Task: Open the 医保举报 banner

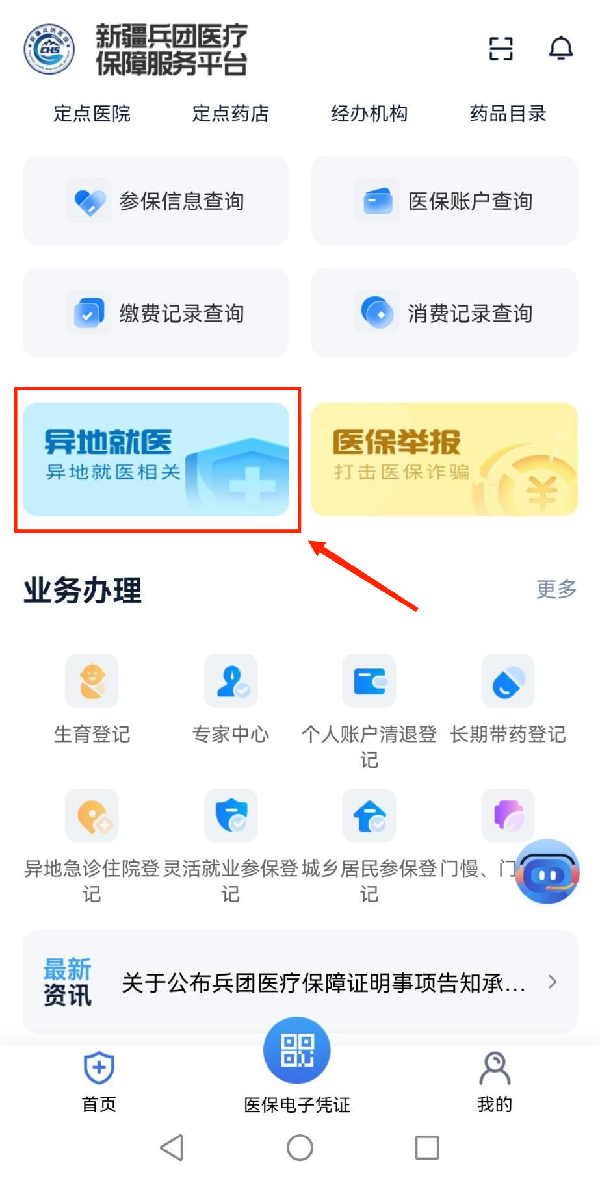Action: pyautogui.click(x=444, y=459)
